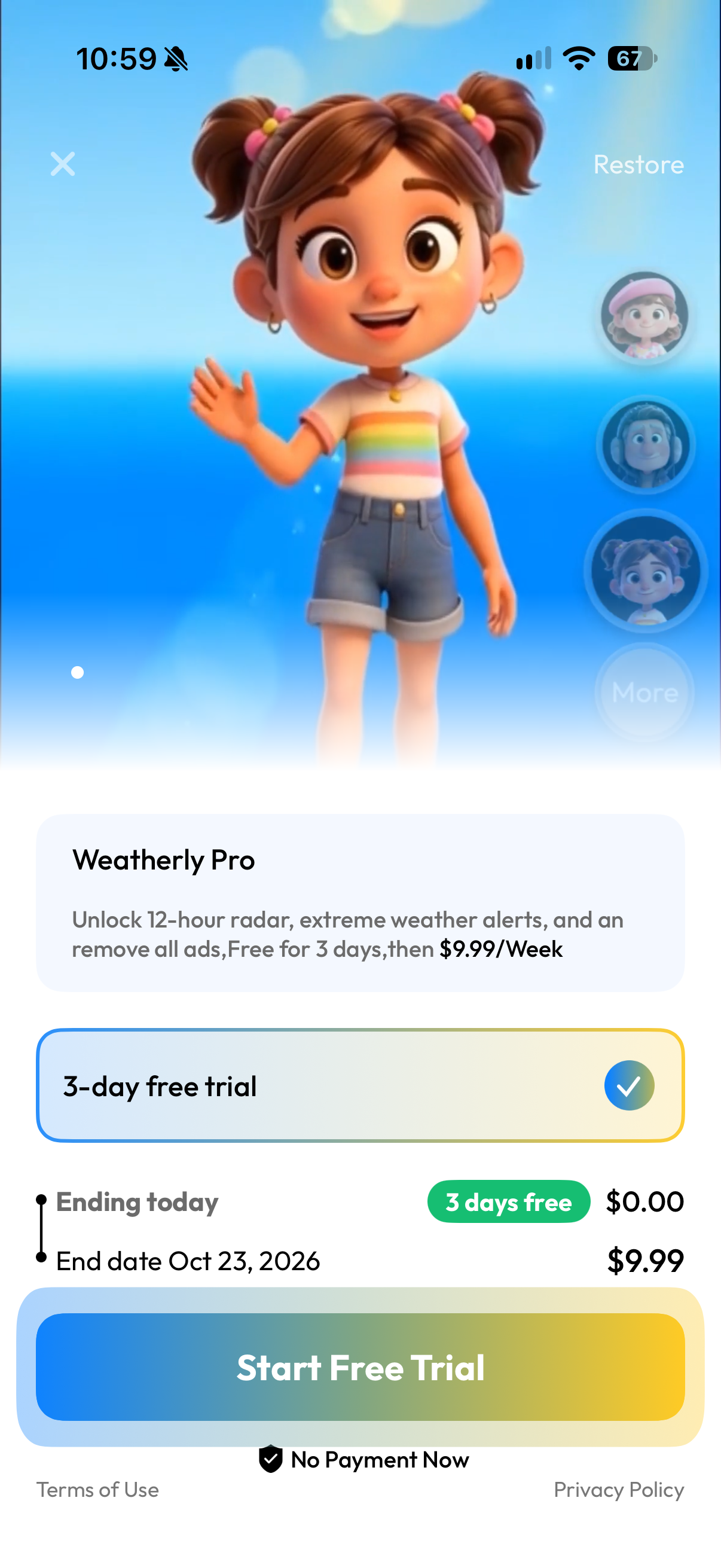The image size is (721, 1568).
Task: Open Terms of Use
Action: (97, 1490)
